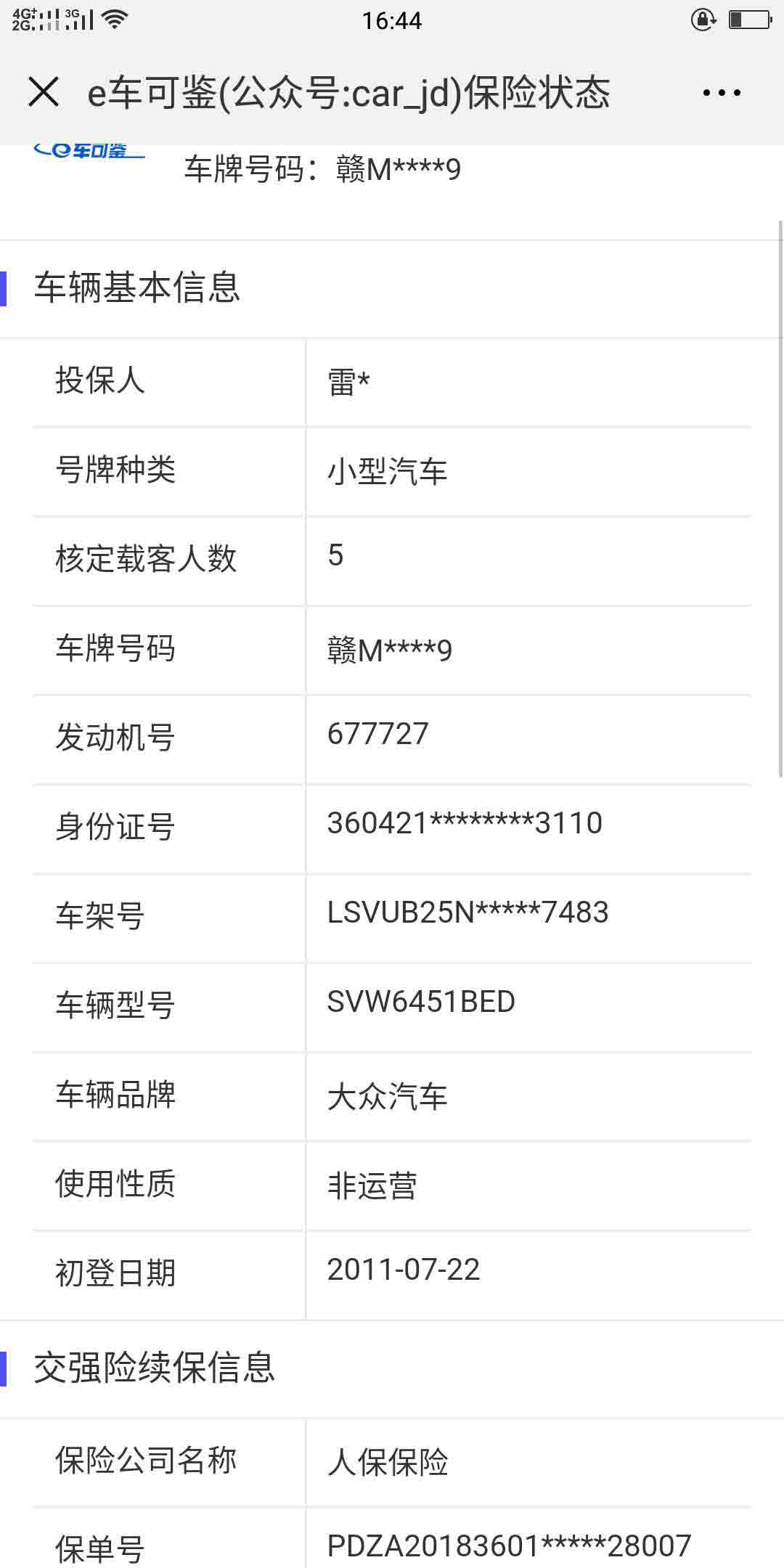Close the e车可鉴 insurance status page

pyautogui.click(x=44, y=92)
